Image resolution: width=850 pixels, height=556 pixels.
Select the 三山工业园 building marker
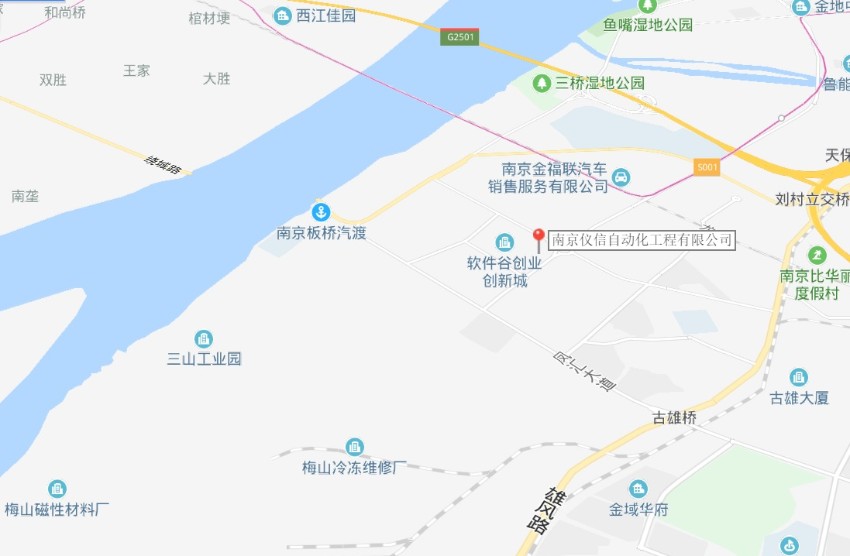point(204,338)
